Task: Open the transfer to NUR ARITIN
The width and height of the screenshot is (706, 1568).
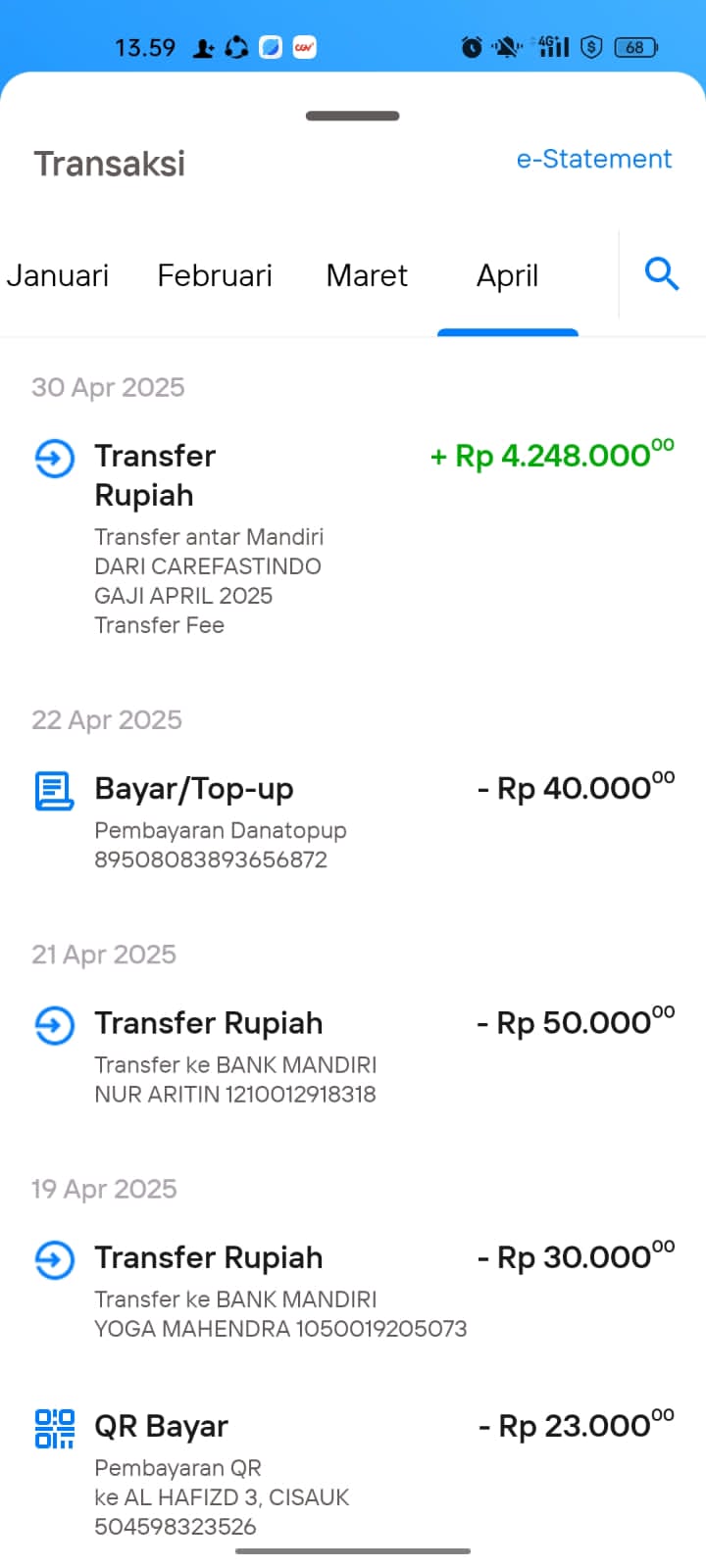Action: (353, 1055)
